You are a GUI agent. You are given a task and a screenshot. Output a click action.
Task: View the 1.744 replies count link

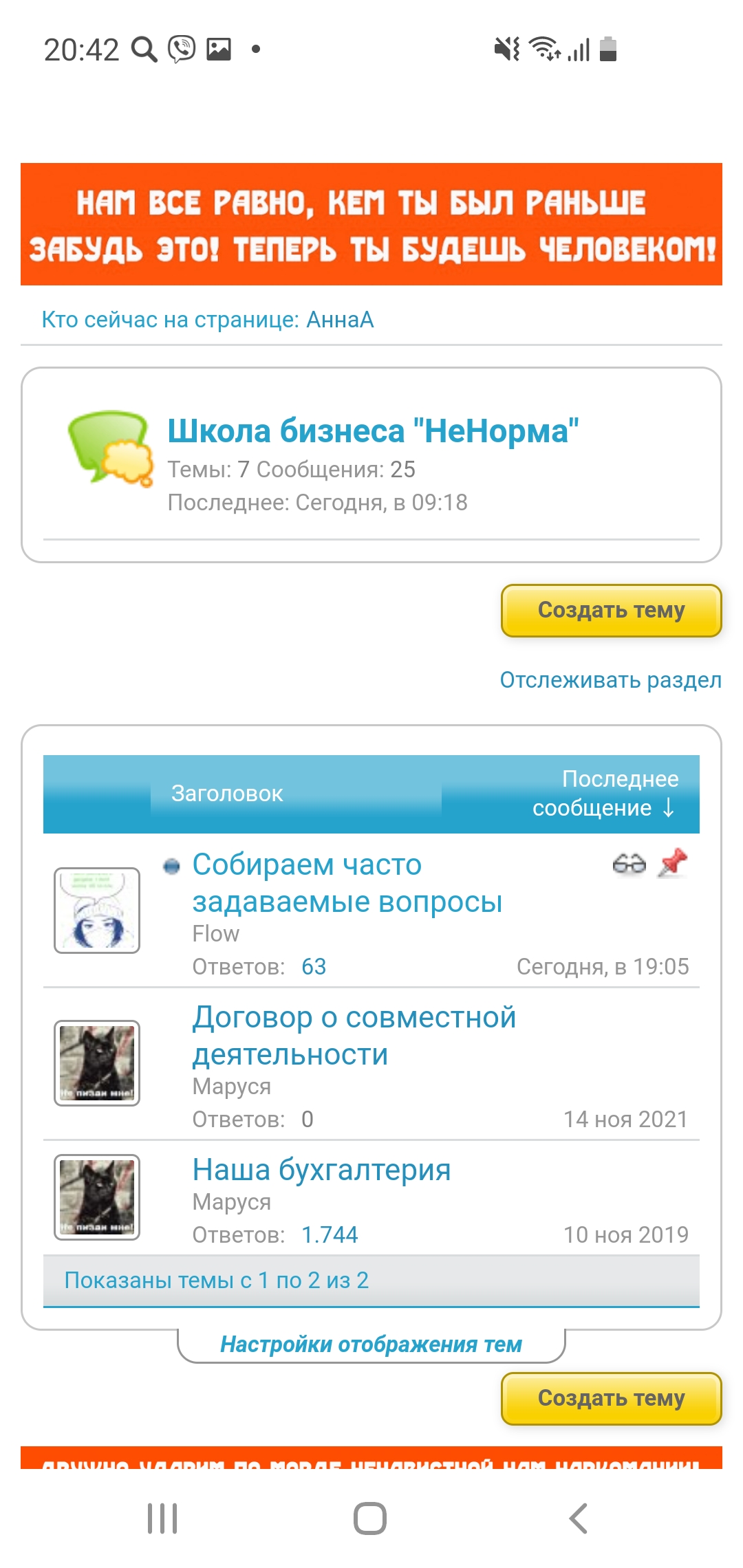click(x=330, y=1235)
